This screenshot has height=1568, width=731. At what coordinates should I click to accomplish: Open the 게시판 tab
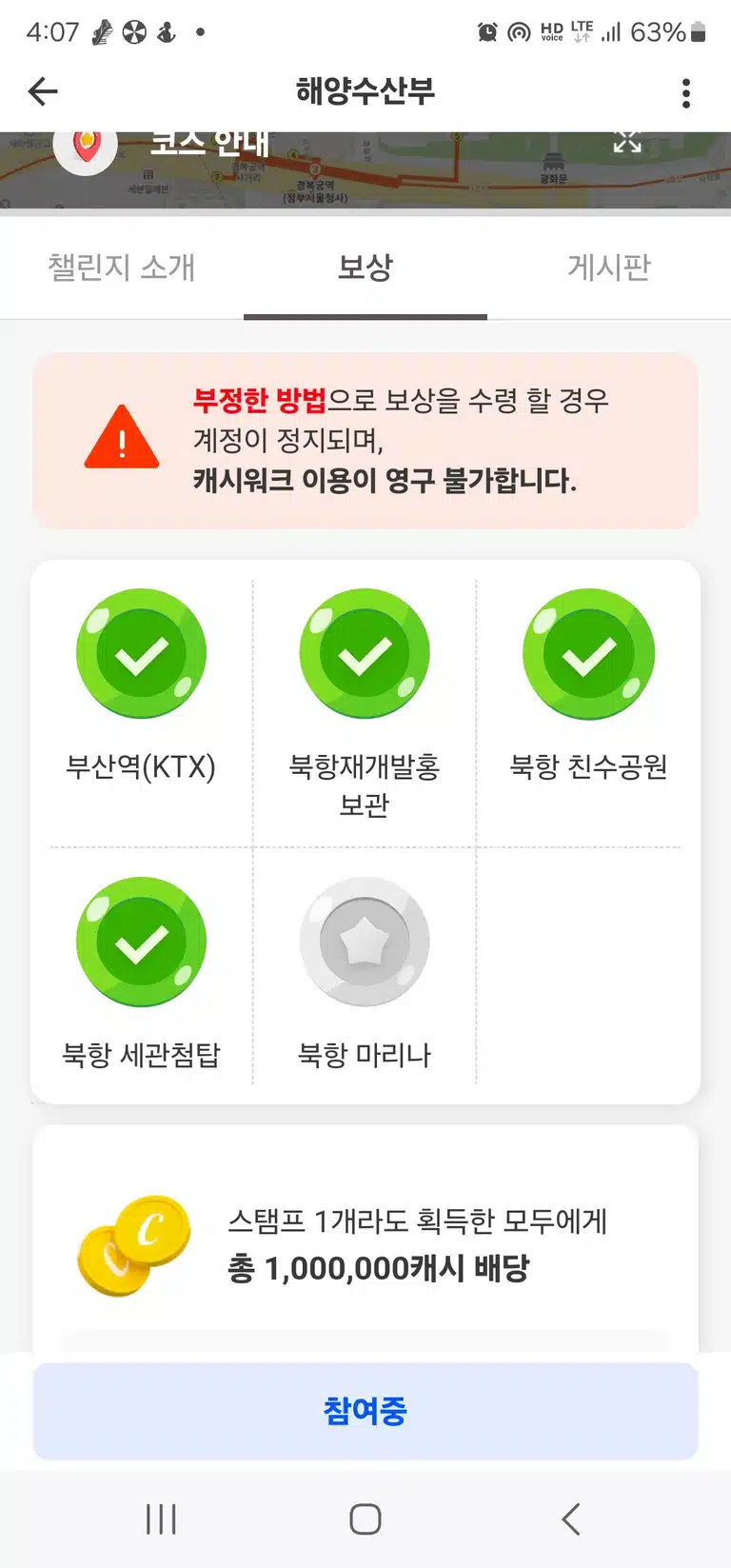pos(609,268)
